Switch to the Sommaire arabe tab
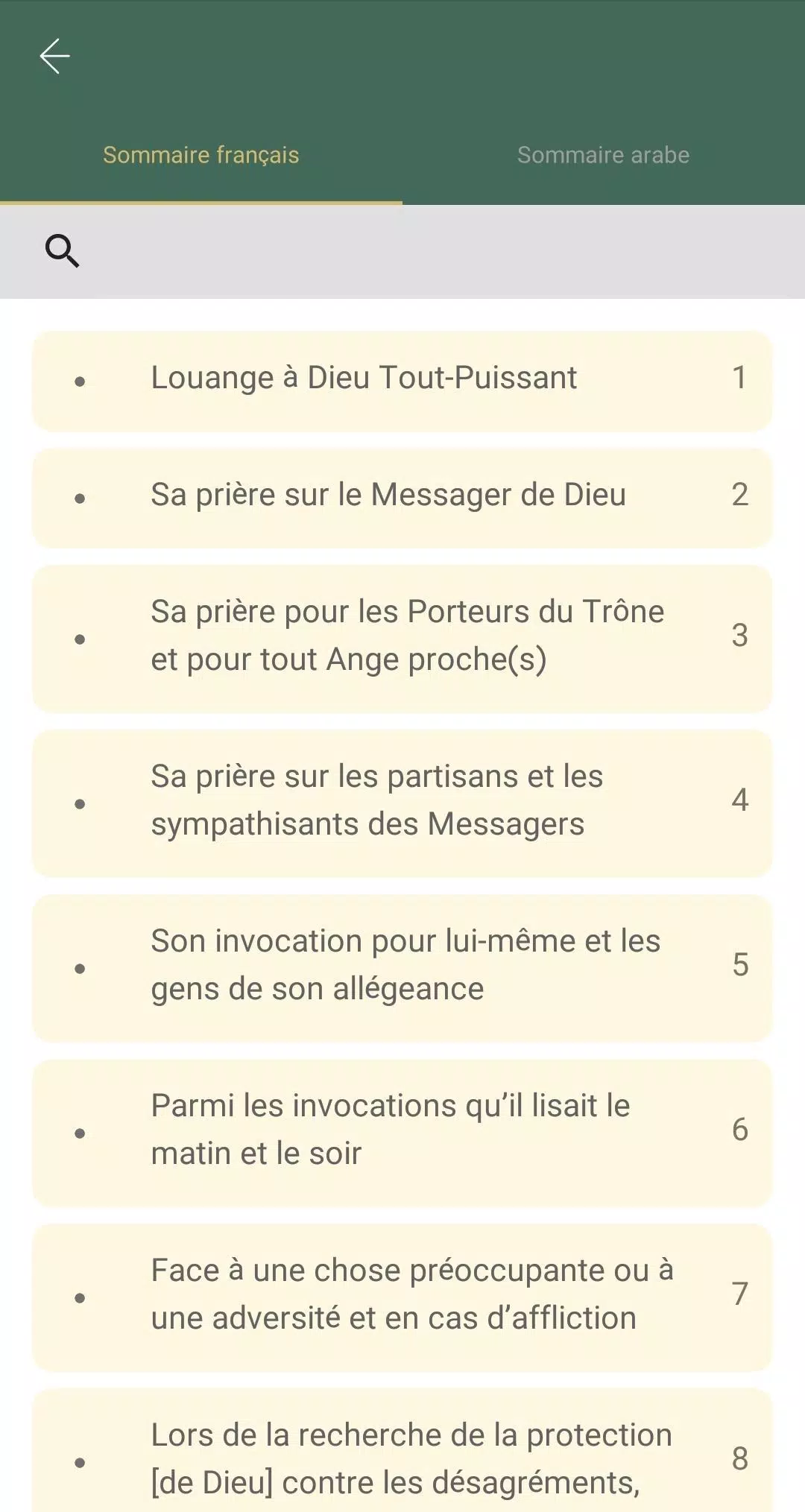Screen dimensions: 805x1512 click(604, 155)
